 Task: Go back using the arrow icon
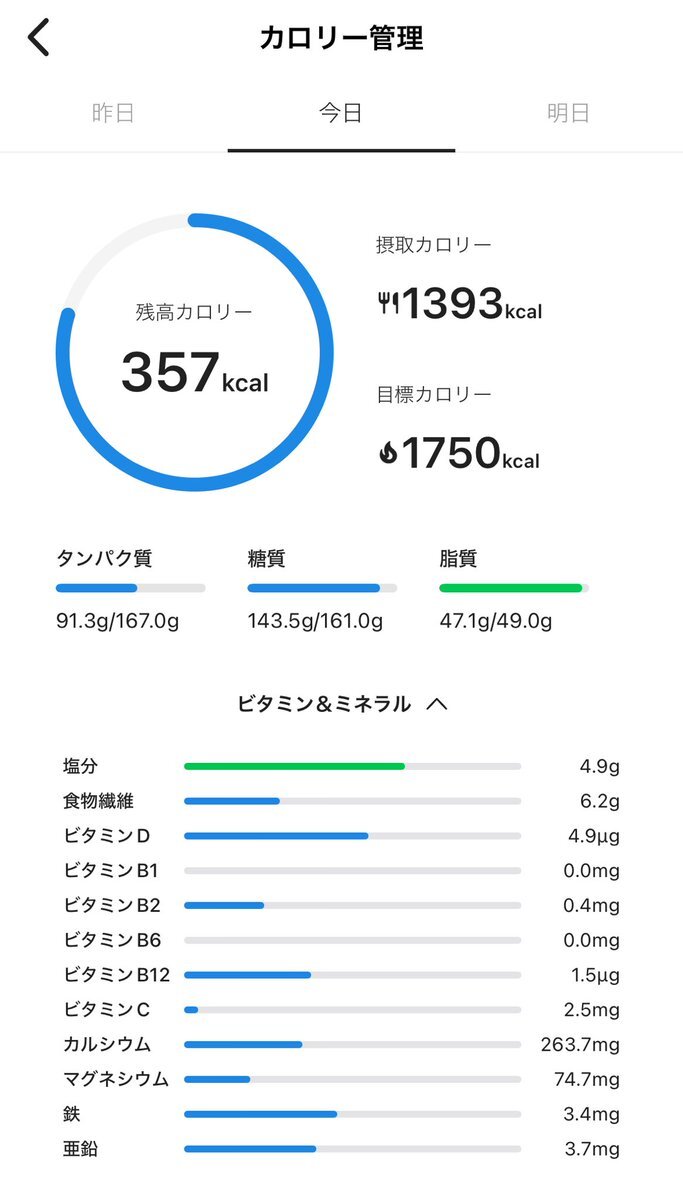[38, 38]
